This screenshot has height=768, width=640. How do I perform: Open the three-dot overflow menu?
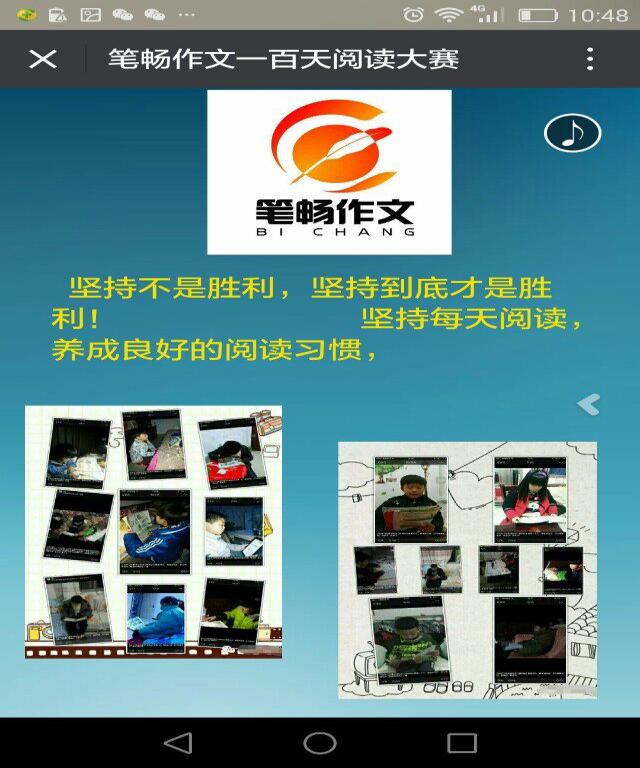click(x=590, y=59)
